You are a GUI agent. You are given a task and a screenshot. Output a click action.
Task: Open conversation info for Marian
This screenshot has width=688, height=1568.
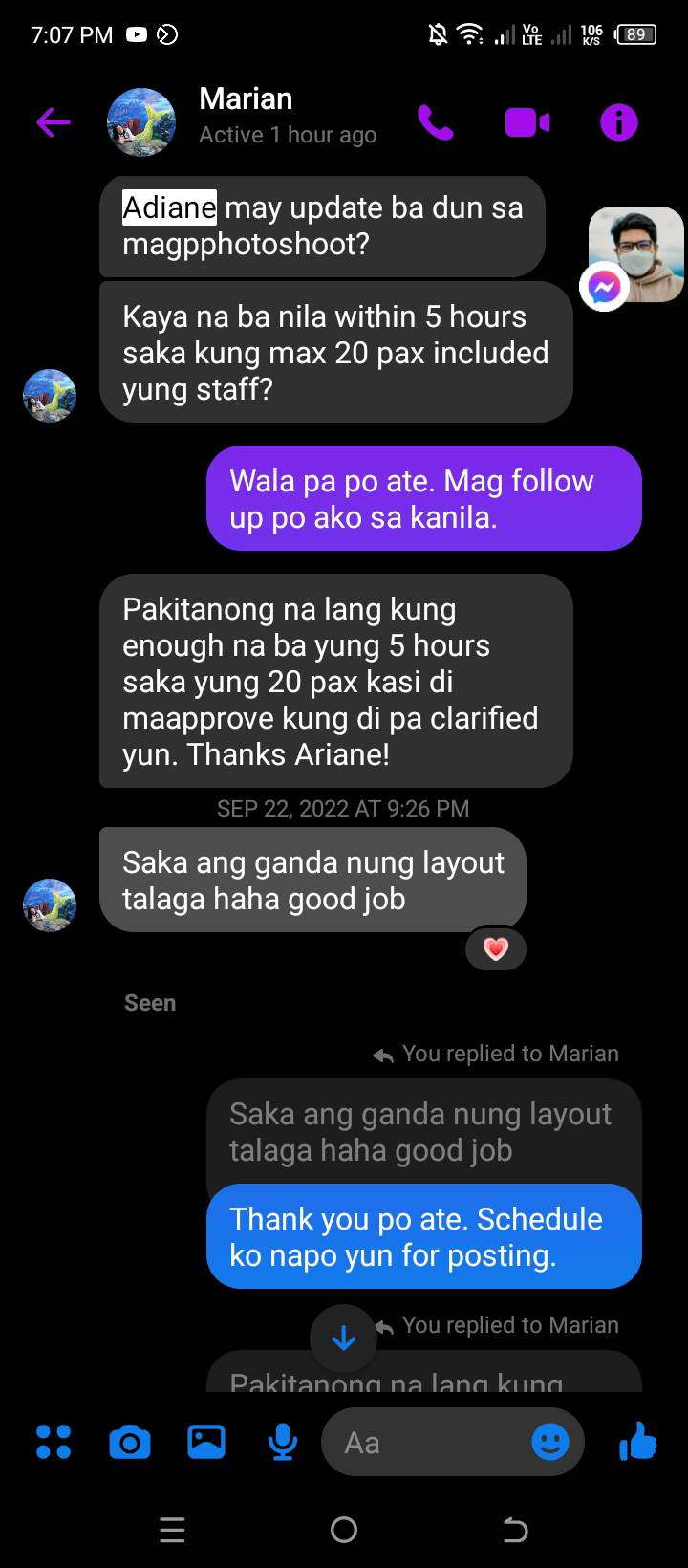(x=618, y=122)
